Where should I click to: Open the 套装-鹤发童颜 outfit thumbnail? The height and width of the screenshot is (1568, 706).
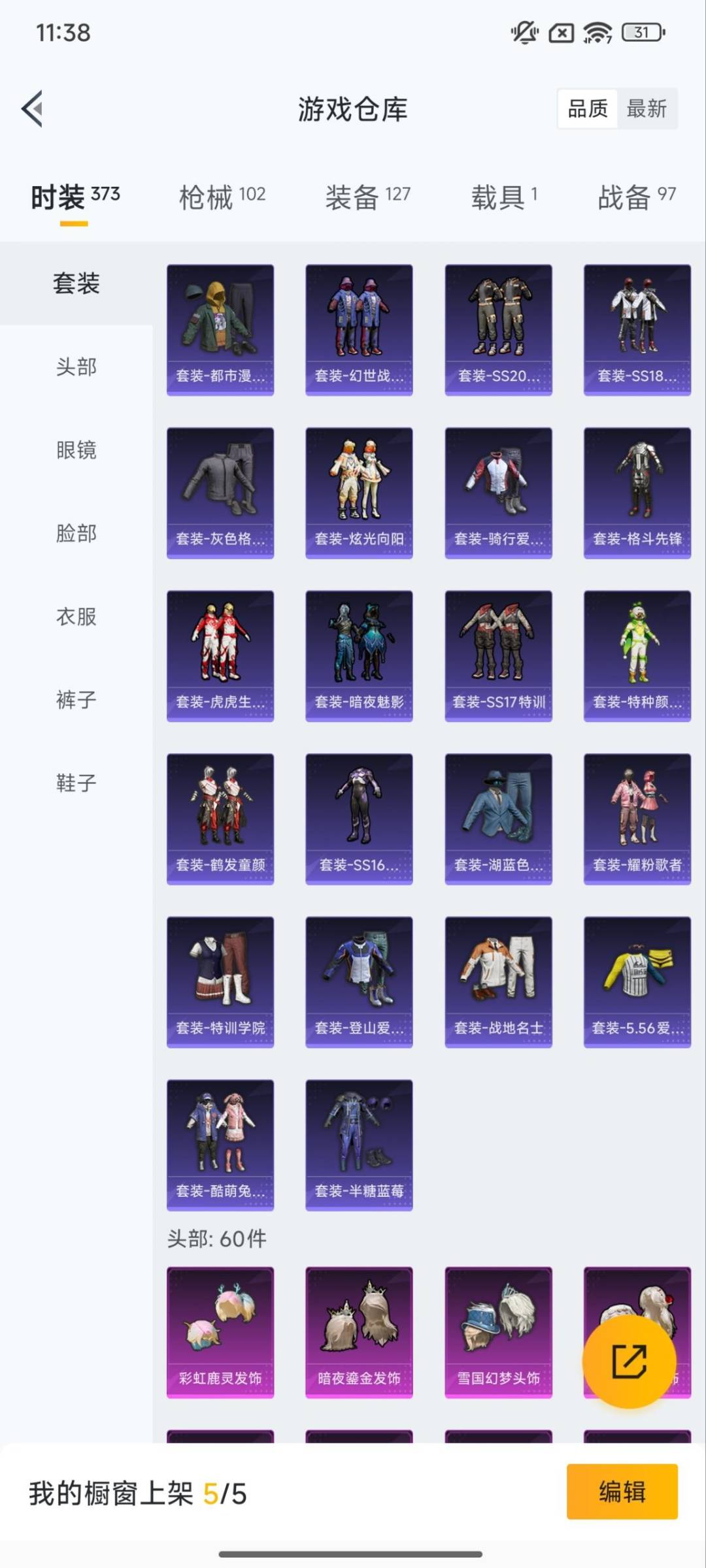[x=220, y=818]
